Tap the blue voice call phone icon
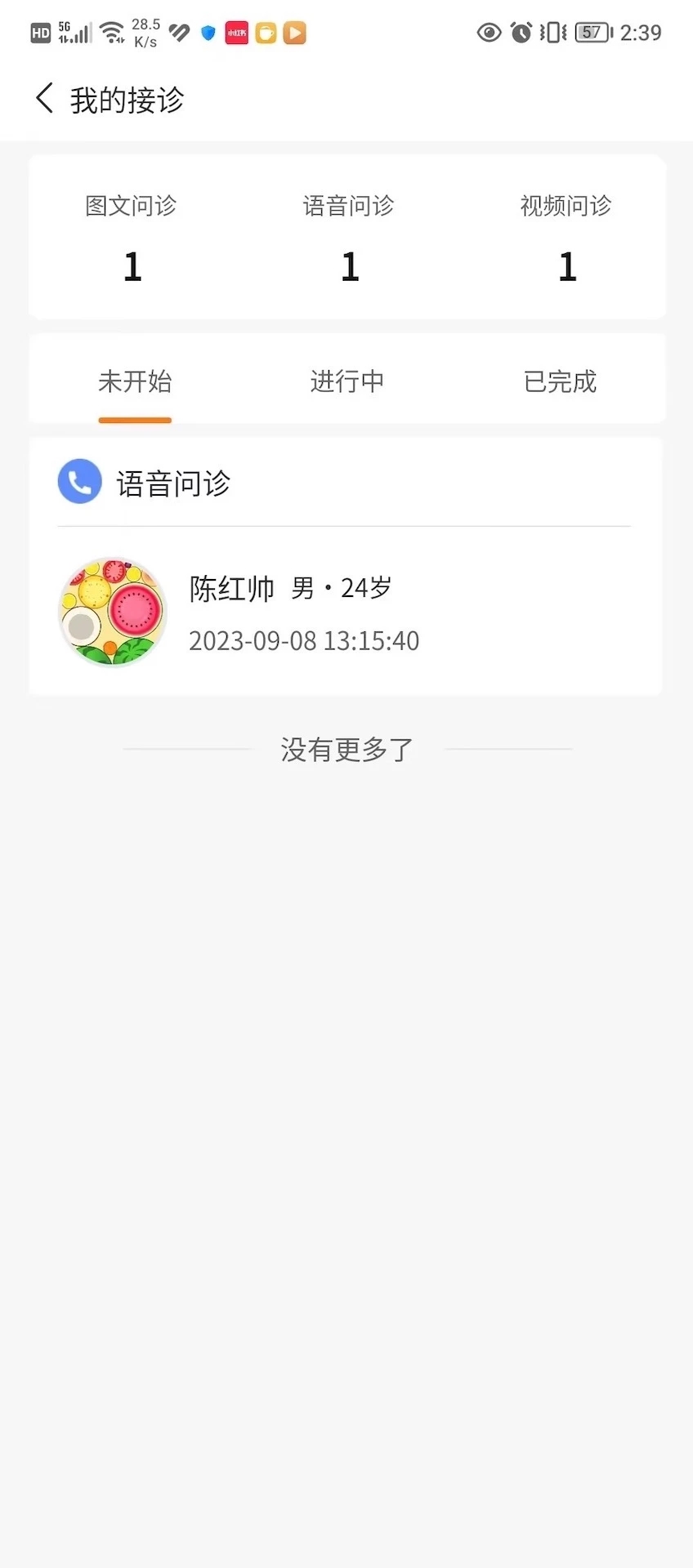This screenshot has width=693, height=1568. [79, 482]
